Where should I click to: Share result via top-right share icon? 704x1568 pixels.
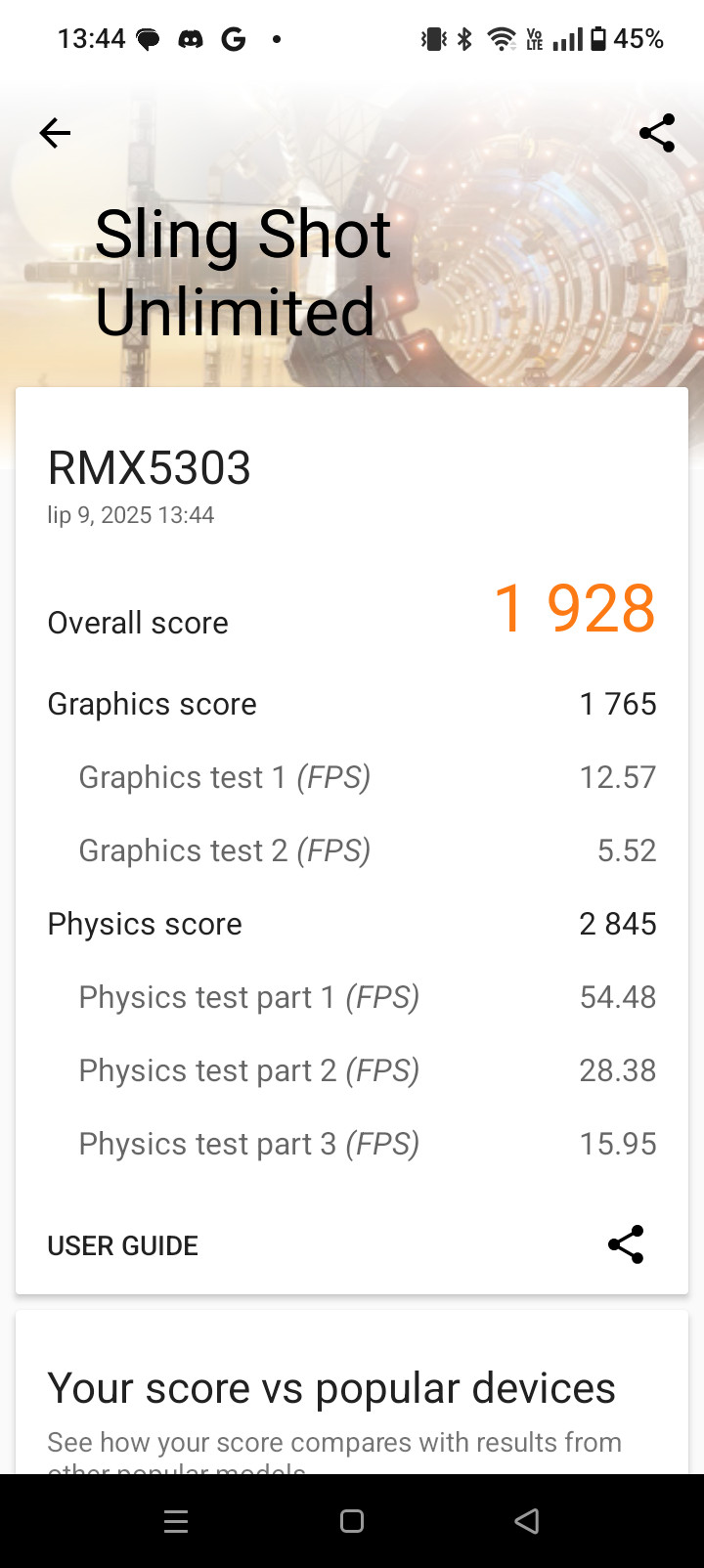(657, 133)
